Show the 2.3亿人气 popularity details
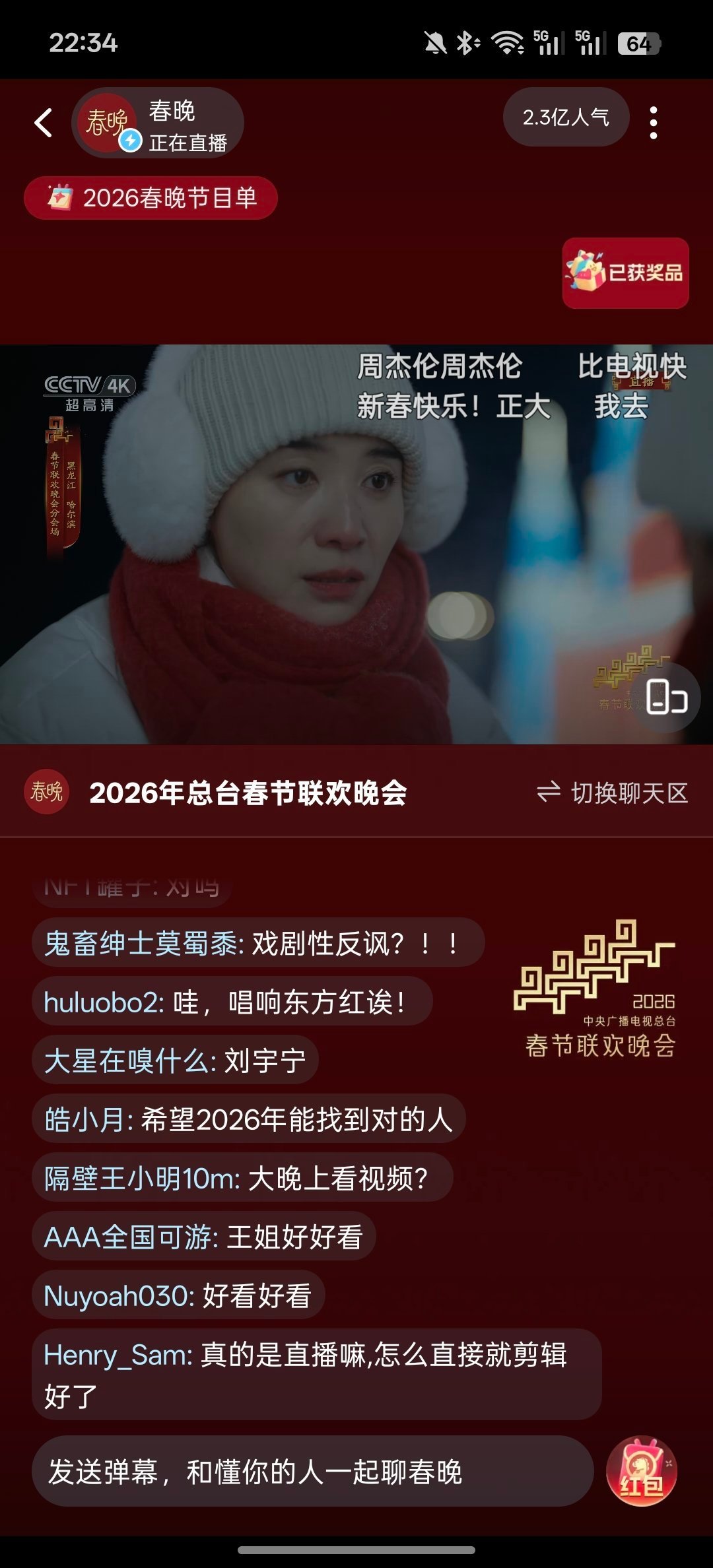 click(566, 117)
